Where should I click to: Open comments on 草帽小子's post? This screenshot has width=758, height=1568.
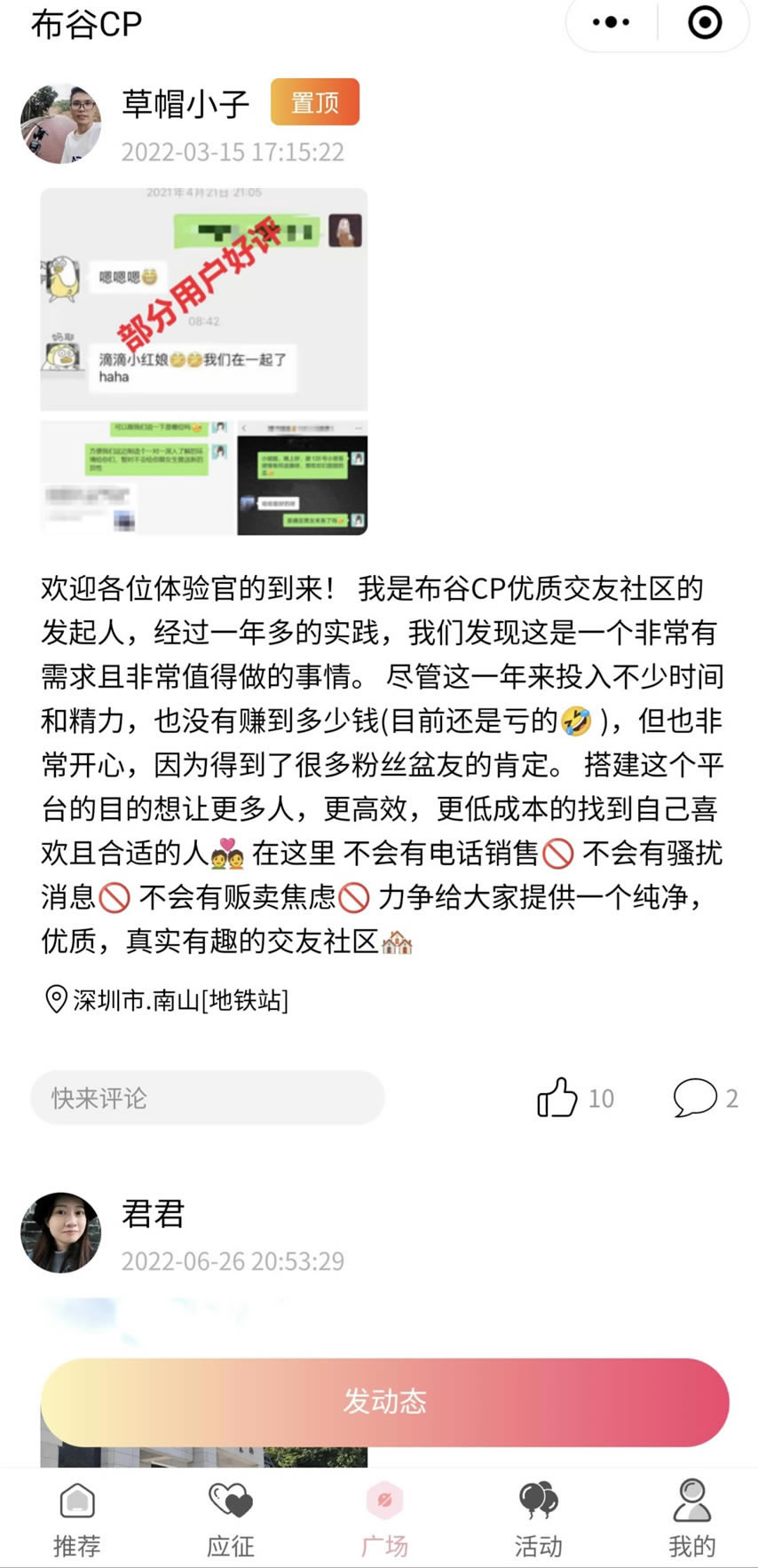coord(695,1098)
